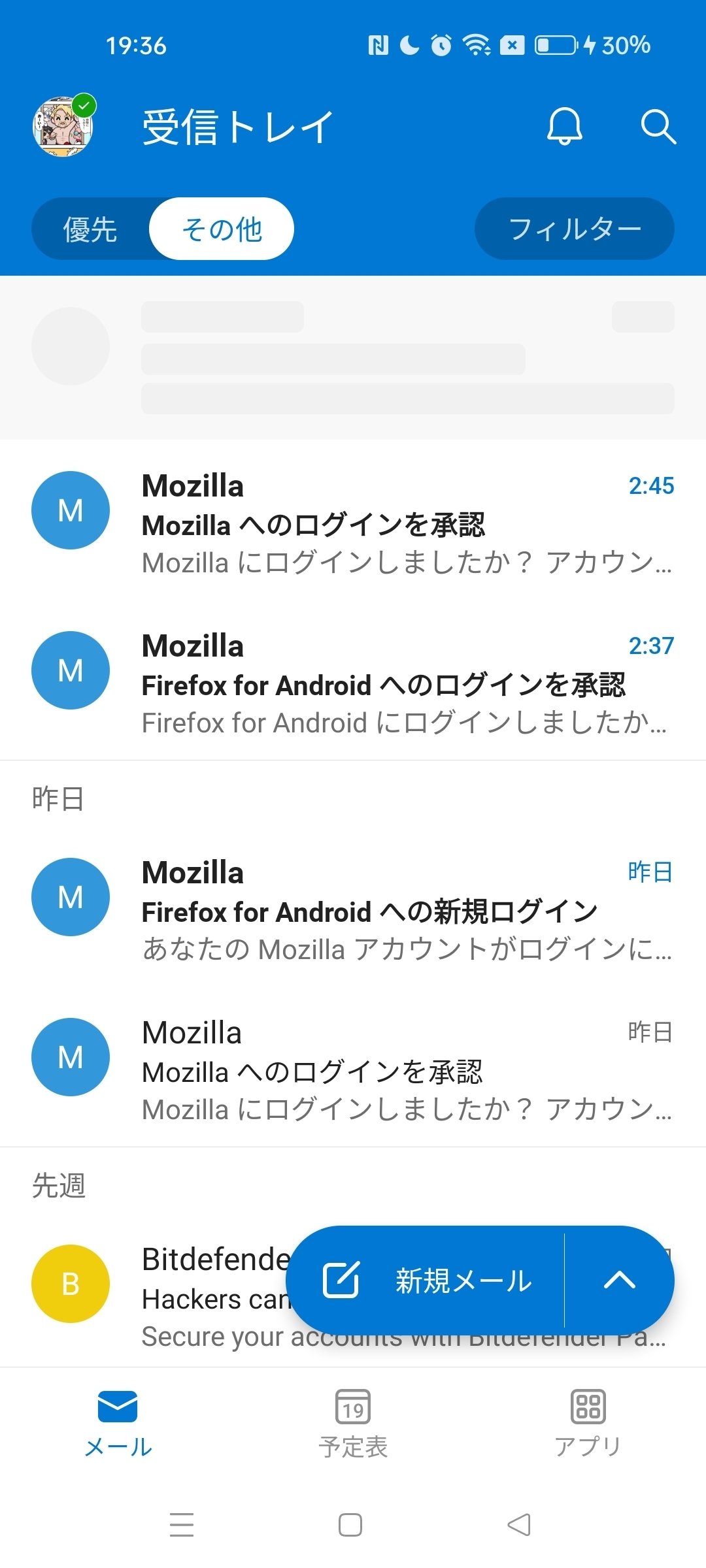706x1568 pixels.
Task: Go to the system home screen
Action: tap(350, 1525)
